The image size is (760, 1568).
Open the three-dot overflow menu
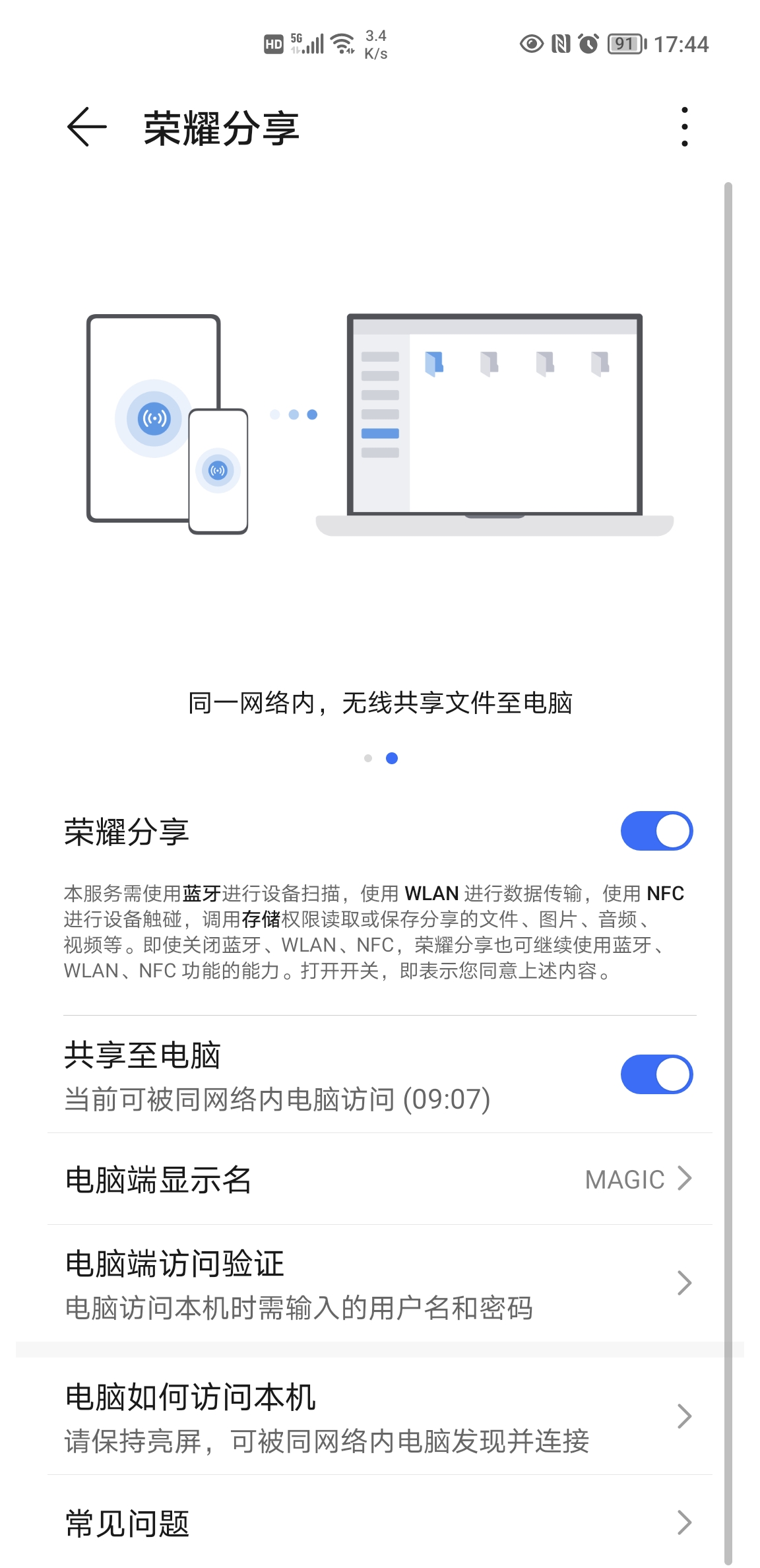coord(685,127)
